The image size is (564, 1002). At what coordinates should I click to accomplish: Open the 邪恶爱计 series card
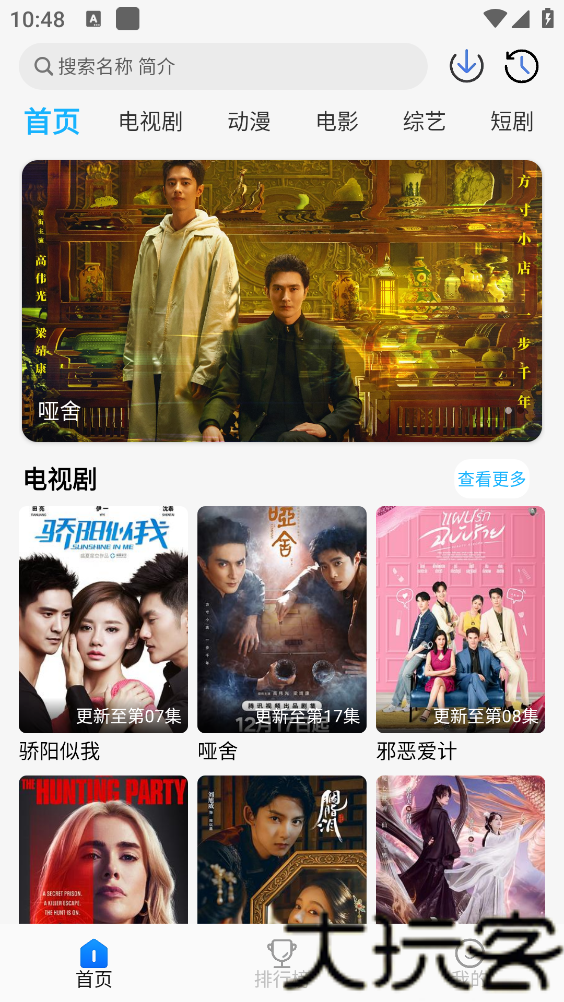(461, 634)
